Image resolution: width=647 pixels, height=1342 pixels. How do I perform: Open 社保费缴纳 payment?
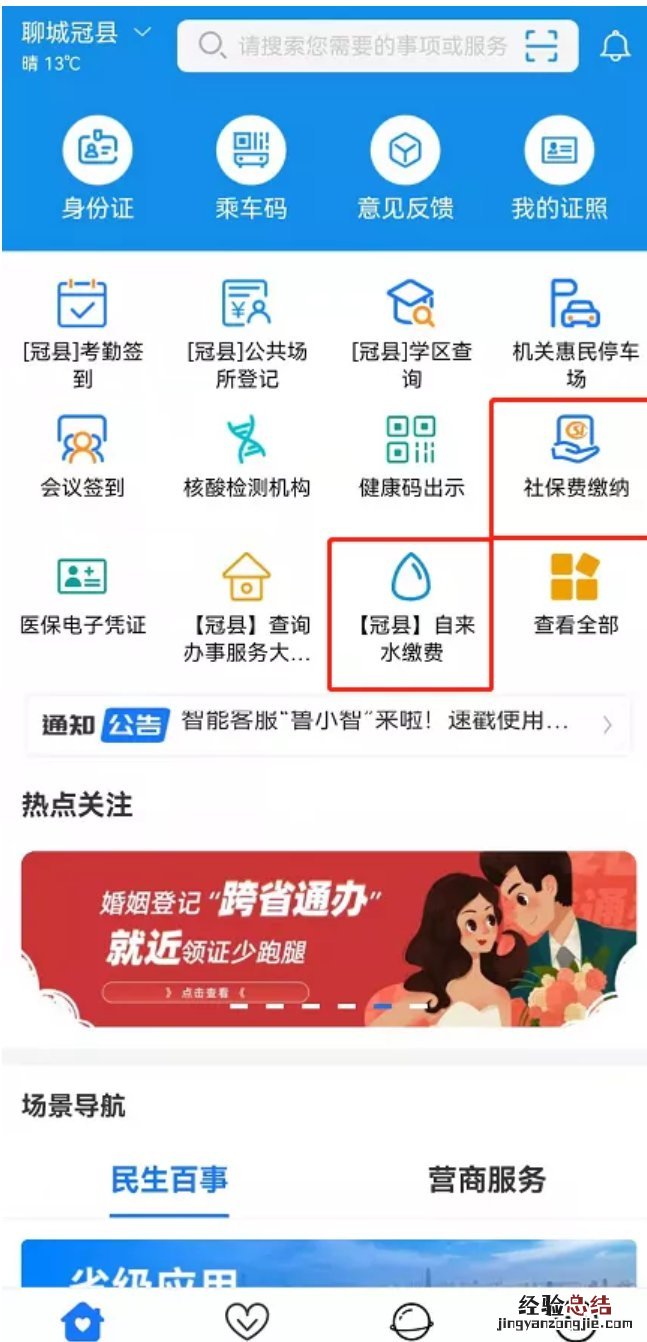coord(575,456)
